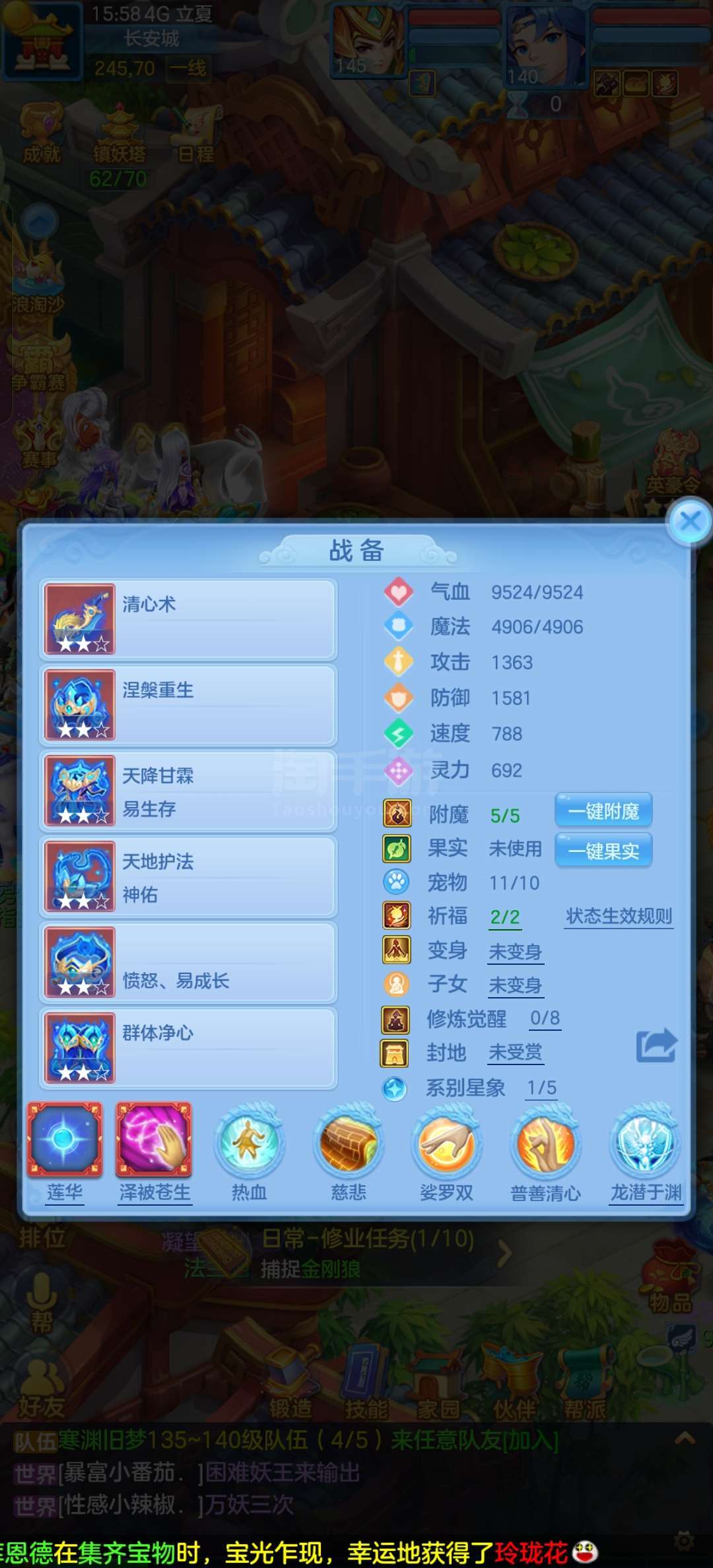This screenshot has width=713, height=1568.
Task: Open the 天降甘霖 易生存 equipment slot
Action: [188, 791]
